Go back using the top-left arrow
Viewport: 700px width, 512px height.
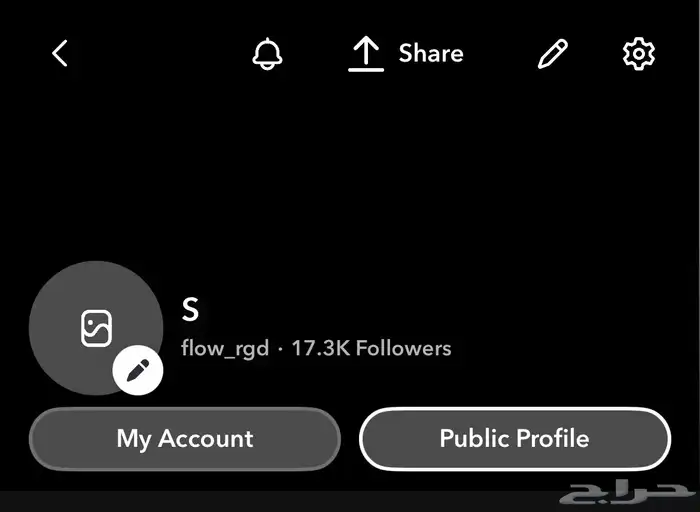60,53
